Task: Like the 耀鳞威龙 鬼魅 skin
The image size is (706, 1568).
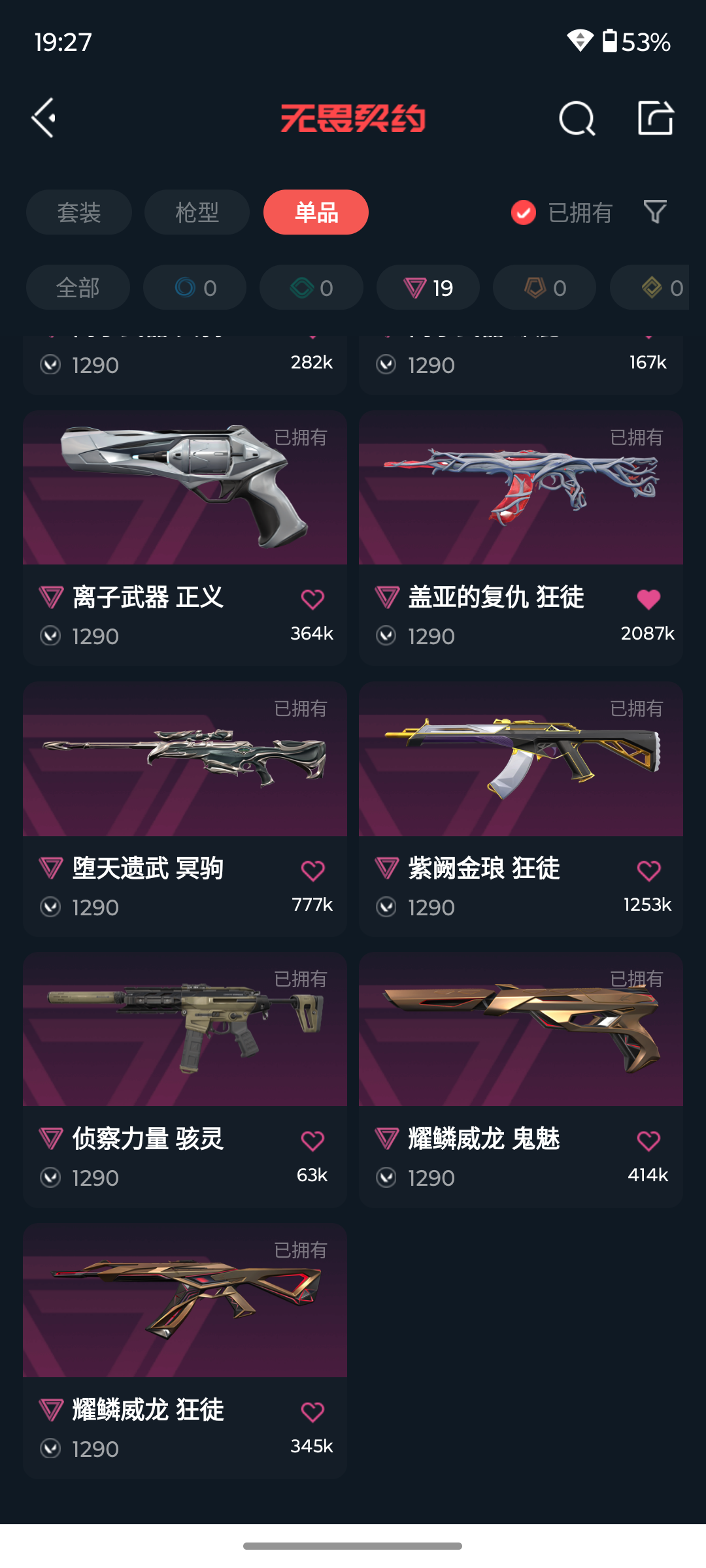Action: point(648,1141)
